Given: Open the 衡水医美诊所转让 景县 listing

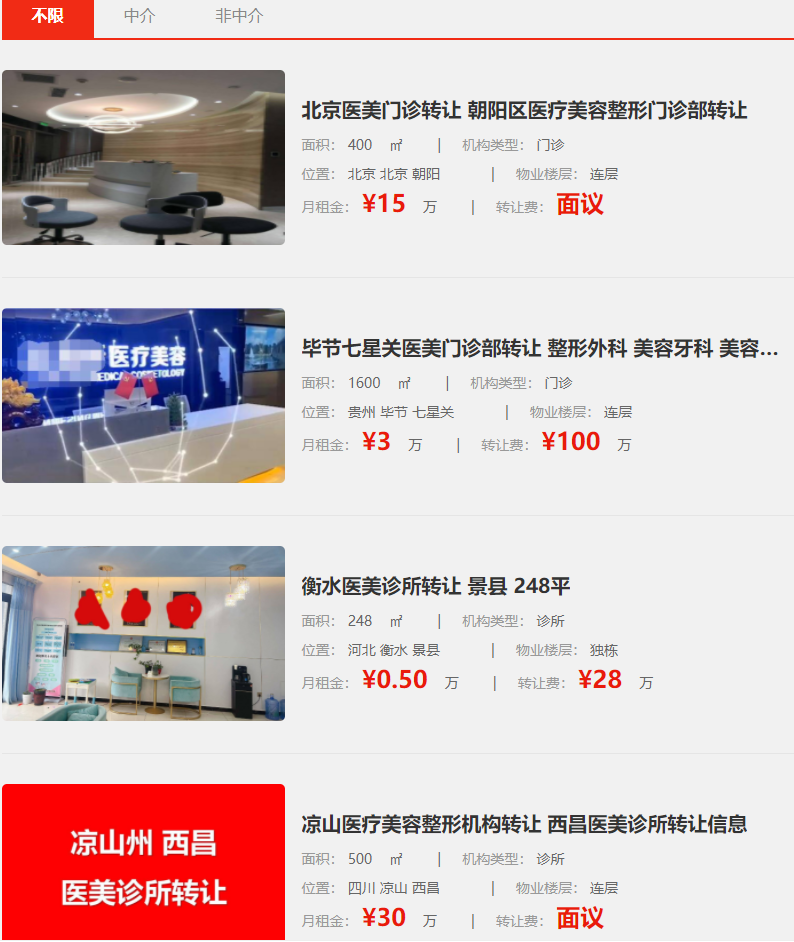Looking at the screenshot, I should (436, 586).
